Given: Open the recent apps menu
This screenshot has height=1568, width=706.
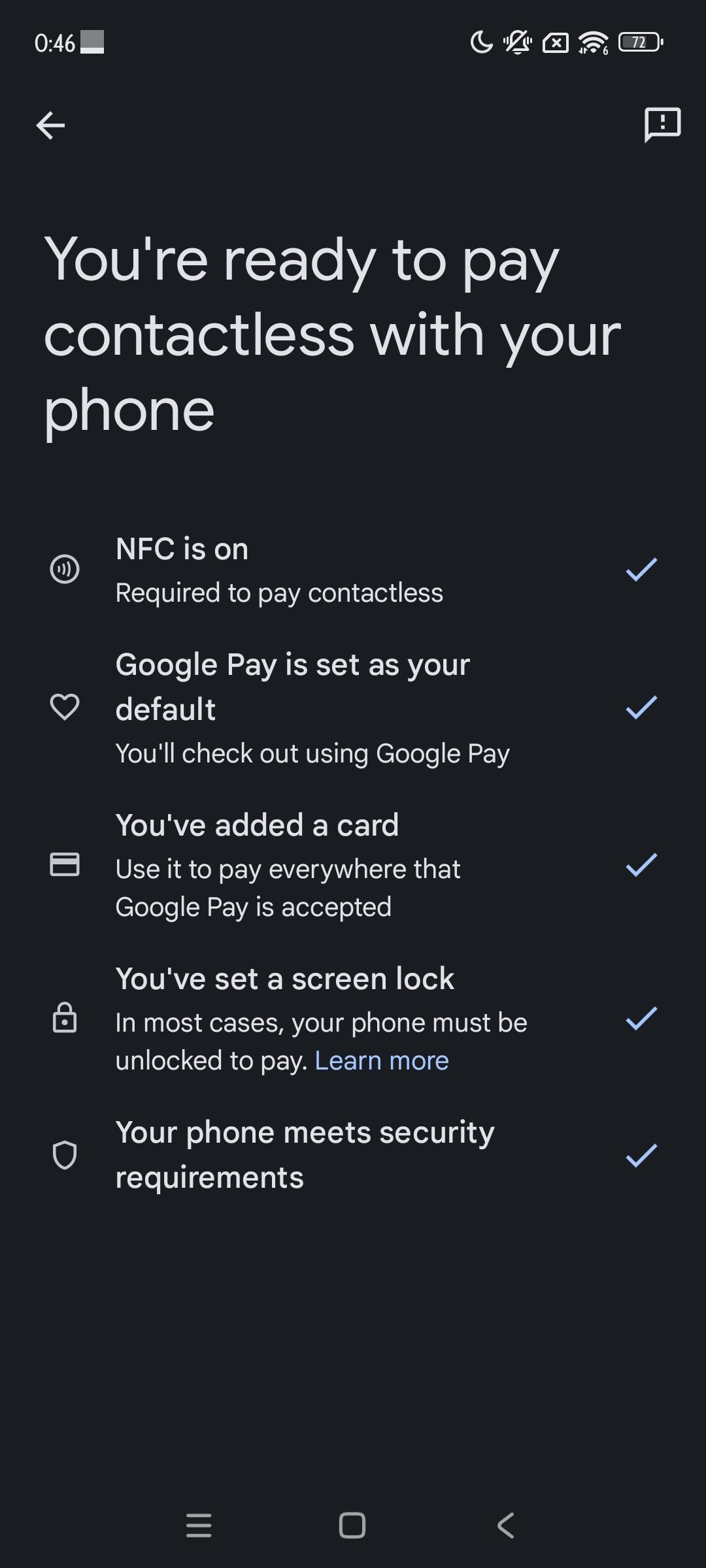Looking at the screenshot, I should click(x=199, y=1526).
